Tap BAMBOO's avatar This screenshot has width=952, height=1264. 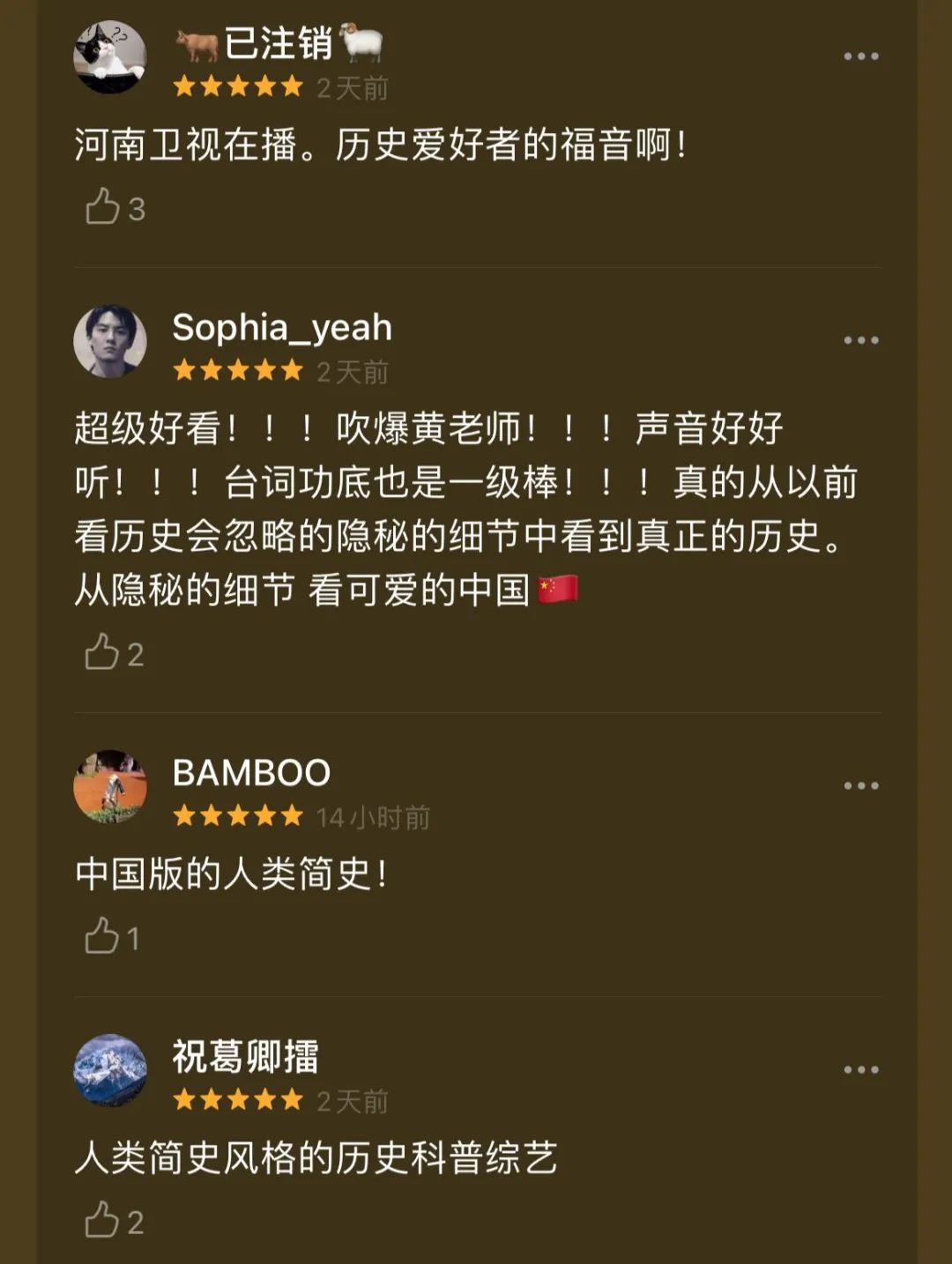109,786
